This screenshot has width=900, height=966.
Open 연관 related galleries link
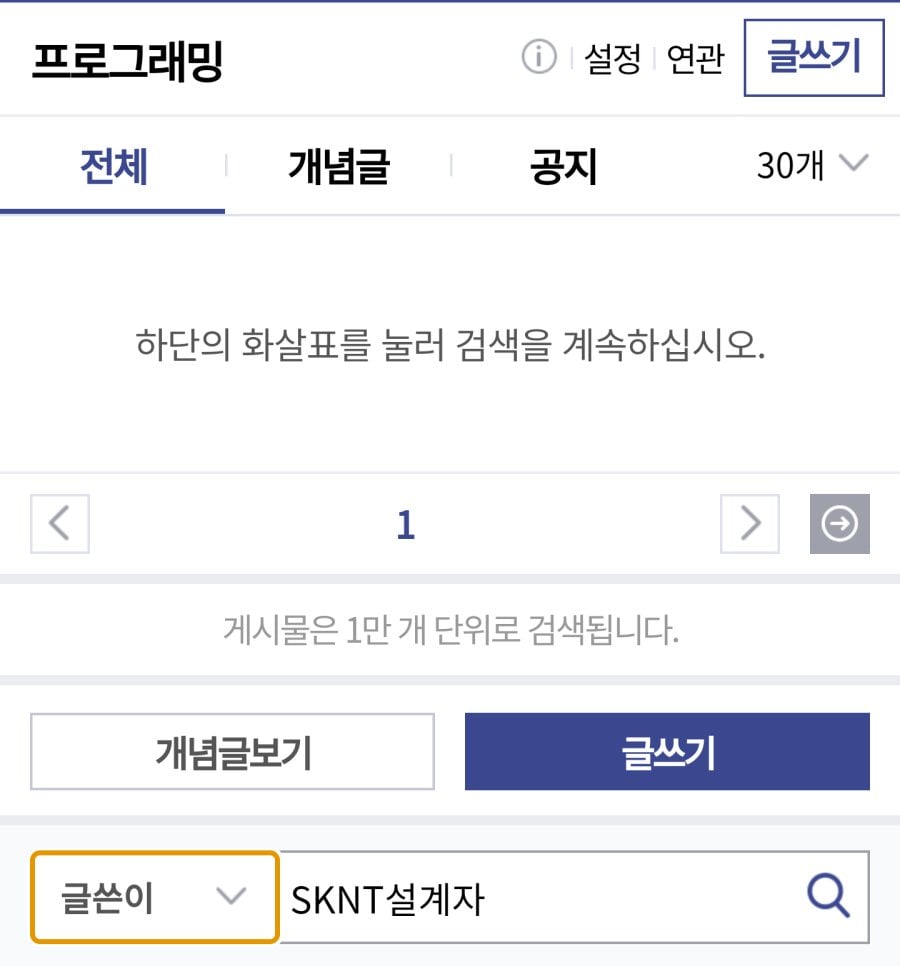pyautogui.click(x=694, y=59)
